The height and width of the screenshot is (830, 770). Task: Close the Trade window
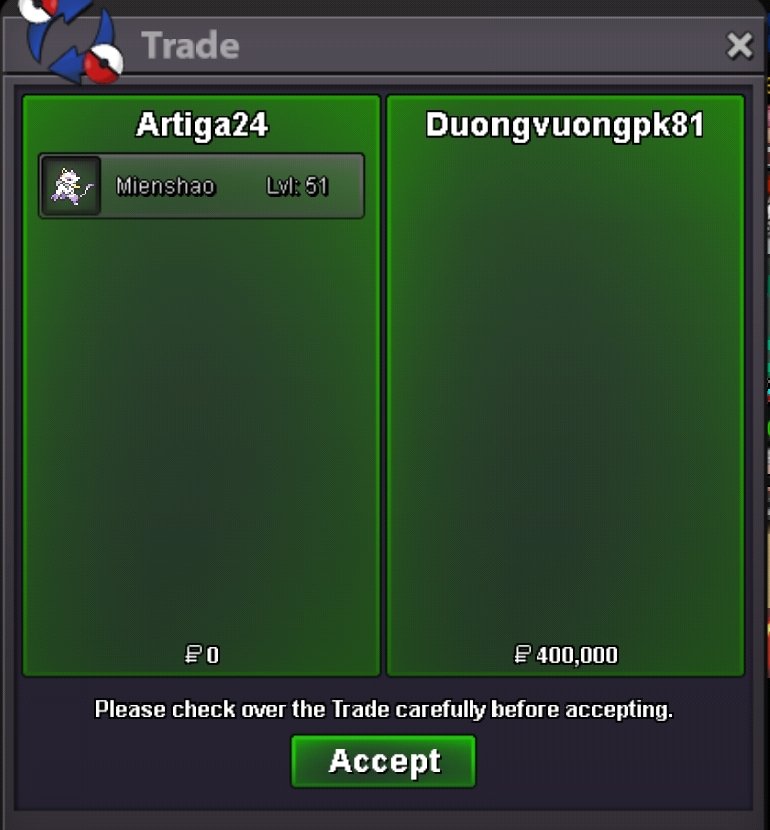point(739,45)
